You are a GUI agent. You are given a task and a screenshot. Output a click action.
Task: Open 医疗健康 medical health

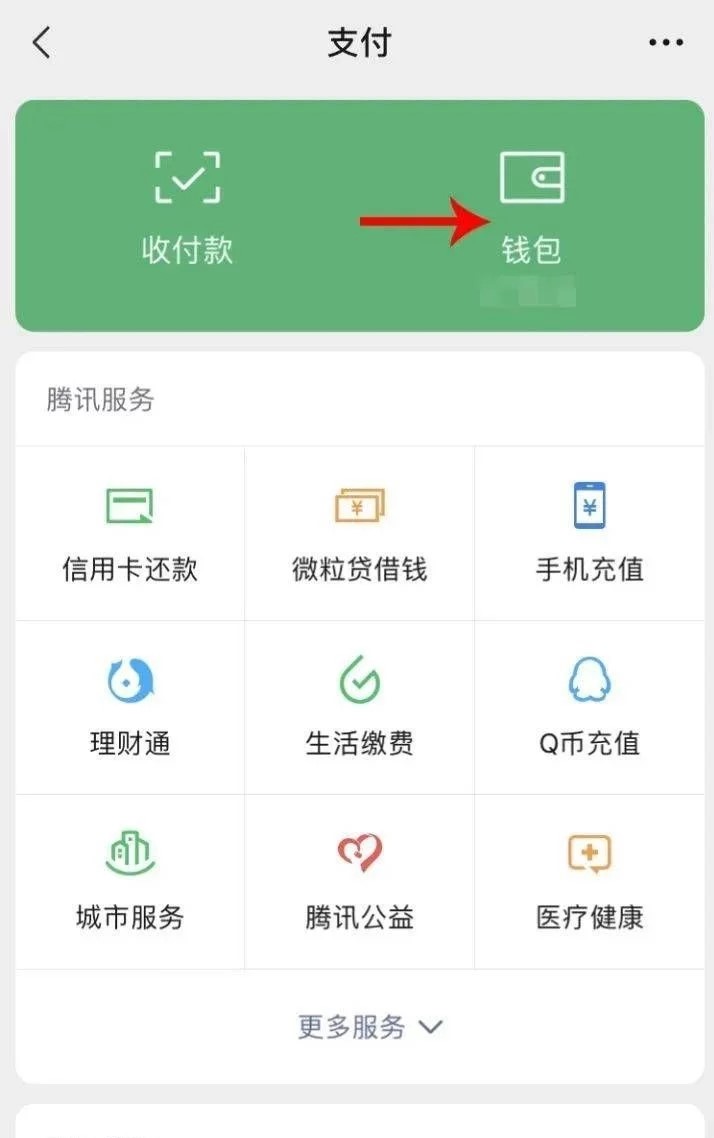(589, 881)
